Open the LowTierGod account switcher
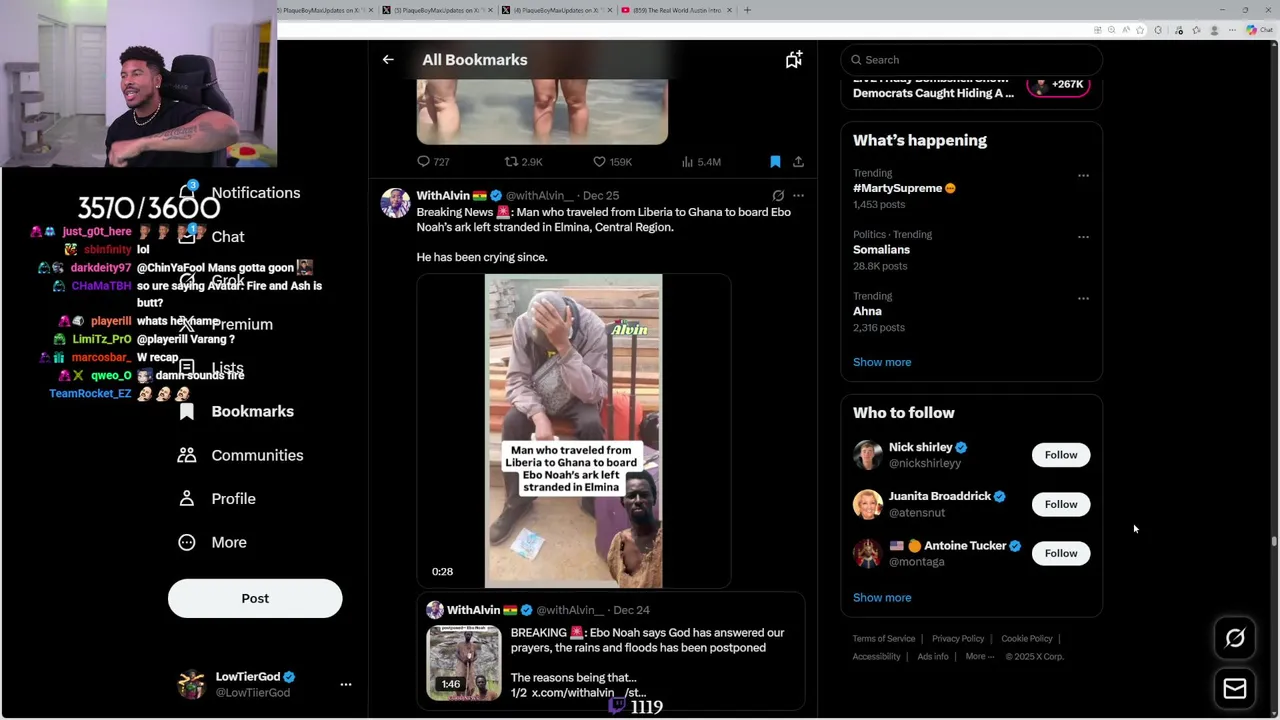This screenshot has width=1280, height=720. click(x=346, y=684)
